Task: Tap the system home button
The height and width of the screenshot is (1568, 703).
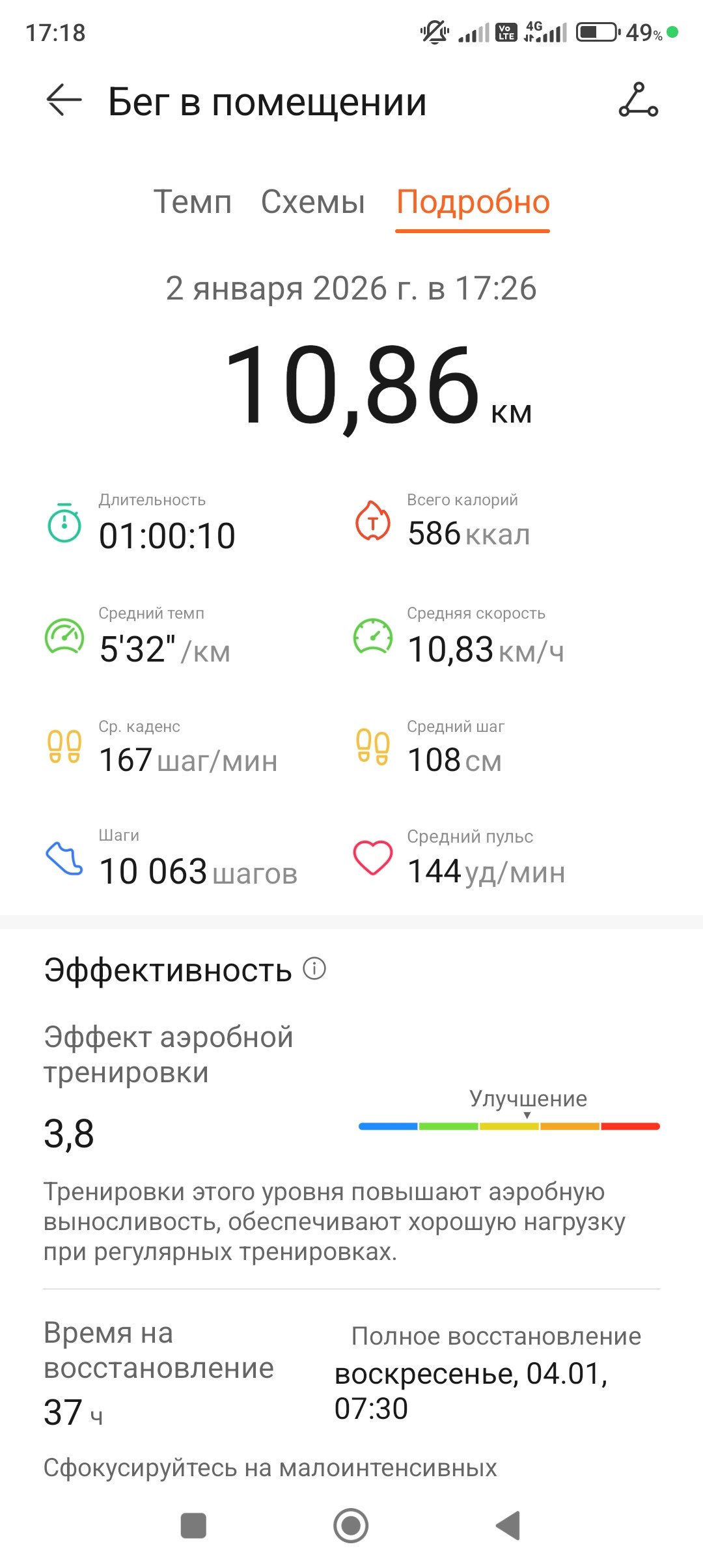Action: click(x=351, y=1526)
